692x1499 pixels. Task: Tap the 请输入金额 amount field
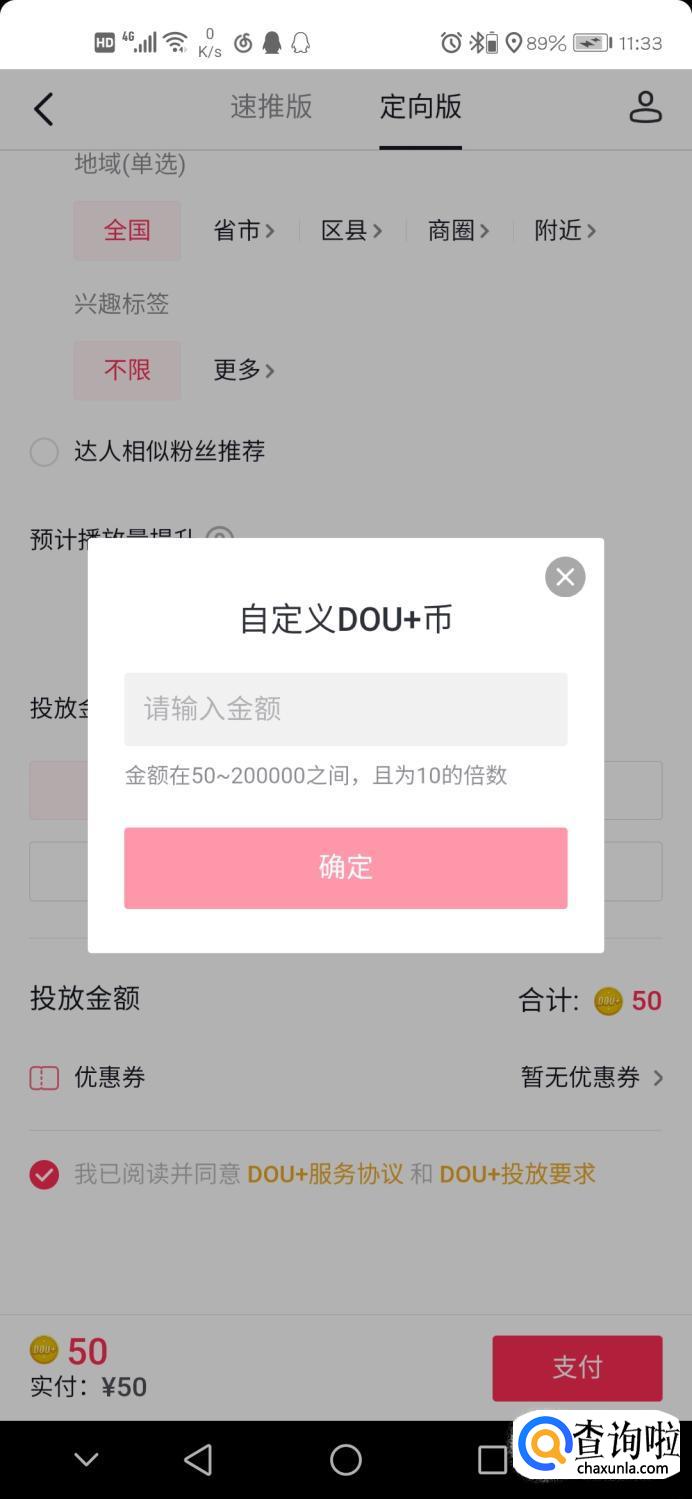(345, 709)
